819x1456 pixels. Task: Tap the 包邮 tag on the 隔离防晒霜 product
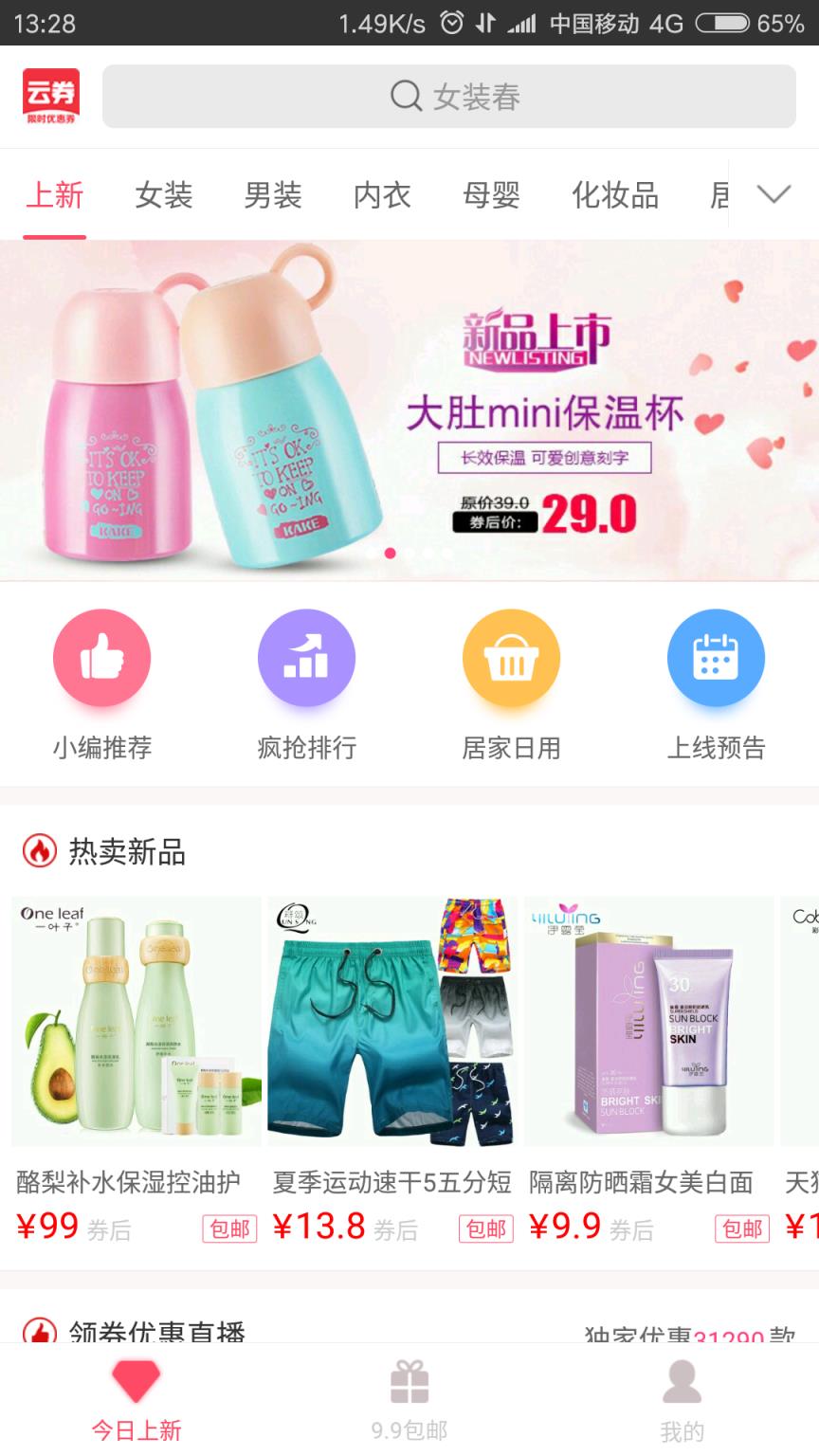pos(741,1228)
